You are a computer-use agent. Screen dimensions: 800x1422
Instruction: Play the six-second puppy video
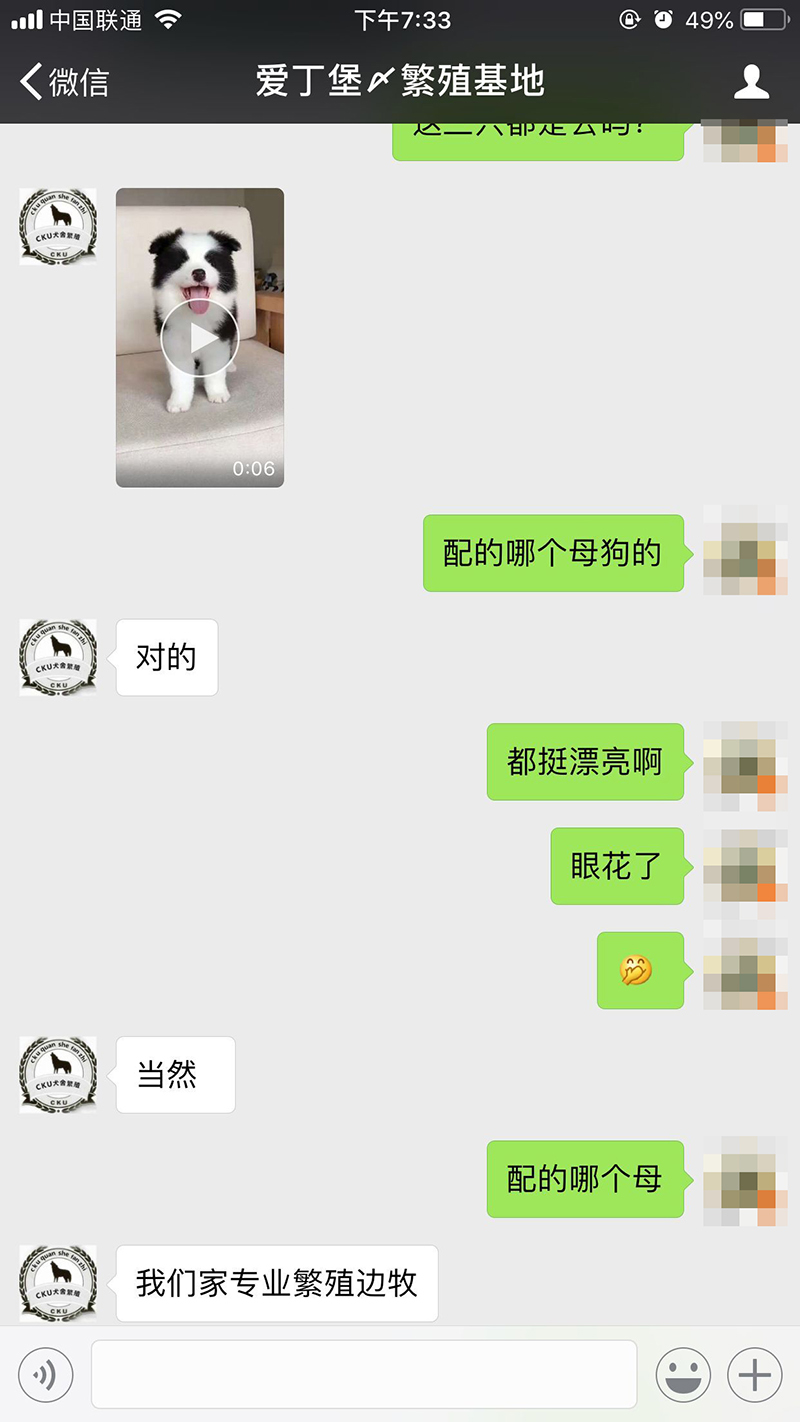coord(200,338)
